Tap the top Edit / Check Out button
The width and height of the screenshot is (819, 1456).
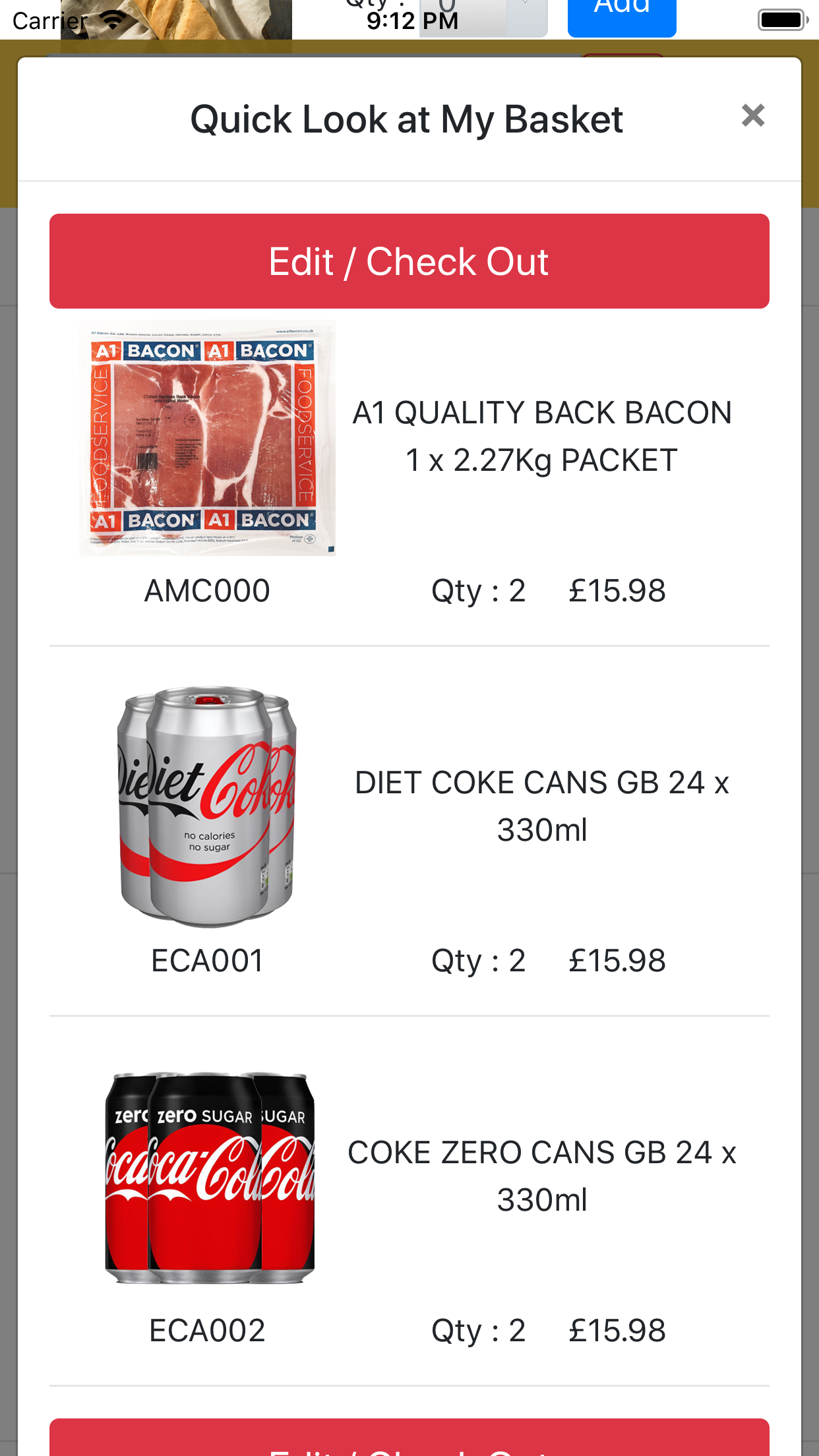click(x=409, y=261)
